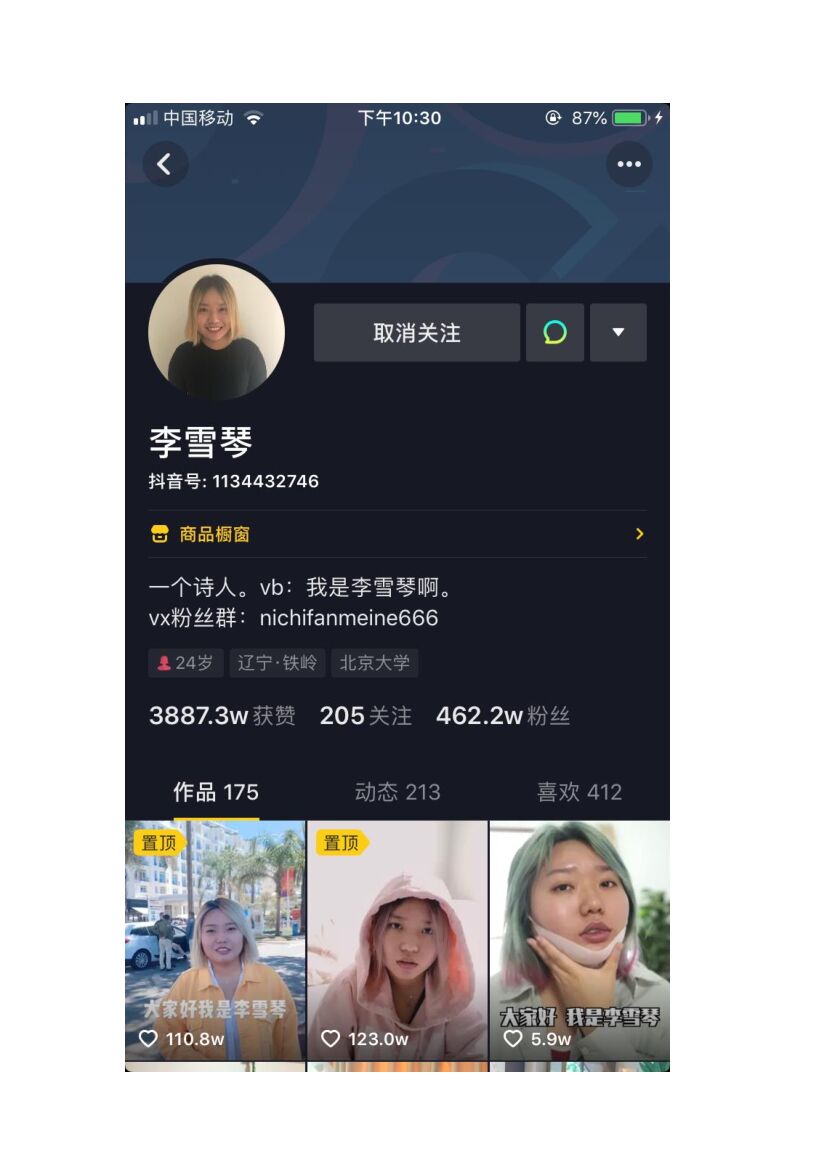Open the three-dot overflow menu
The width and height of the screenshot is (827, 1169).
pyautogui.click(x=629, y=164)
